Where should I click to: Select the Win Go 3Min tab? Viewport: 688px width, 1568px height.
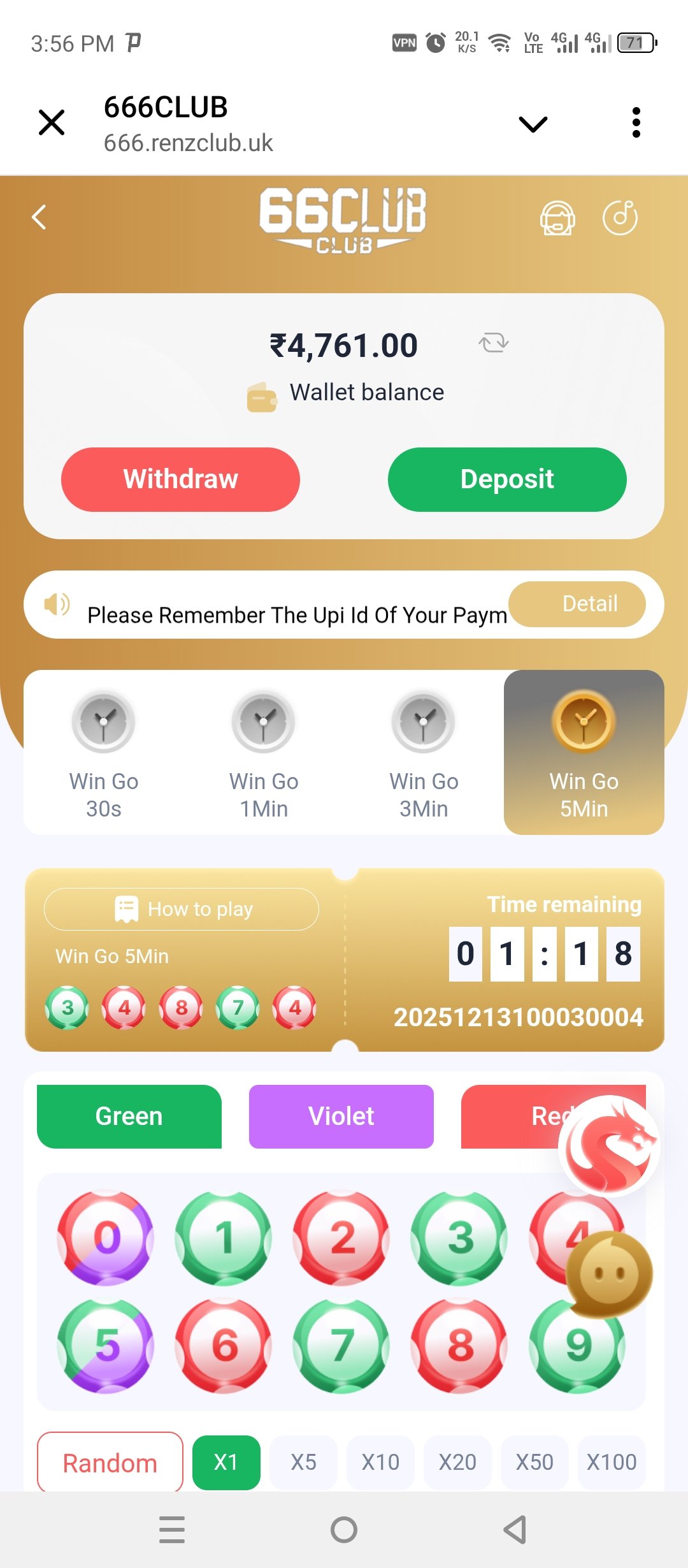coord(424,752)
